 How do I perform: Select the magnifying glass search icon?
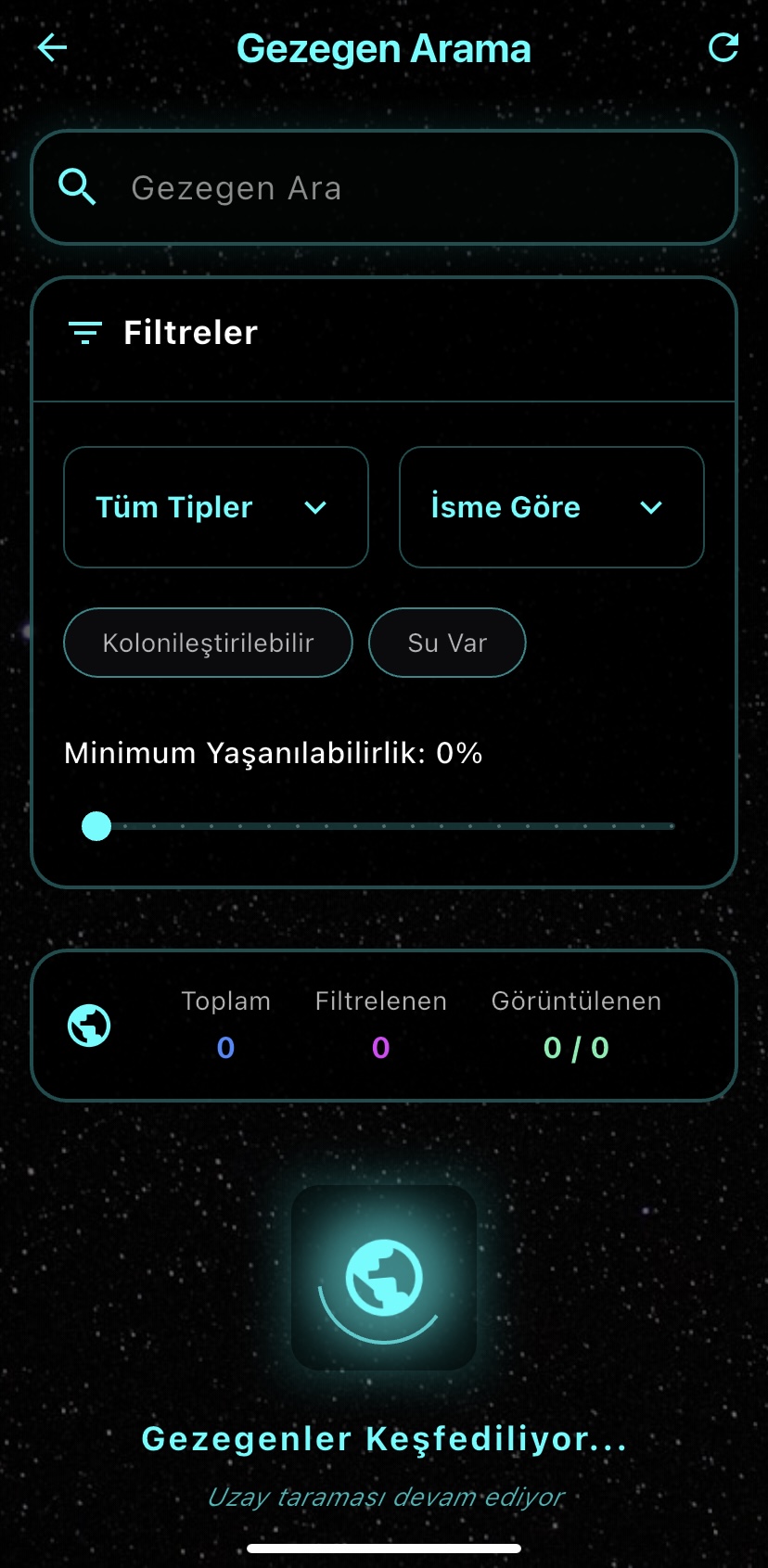point(78,186)
